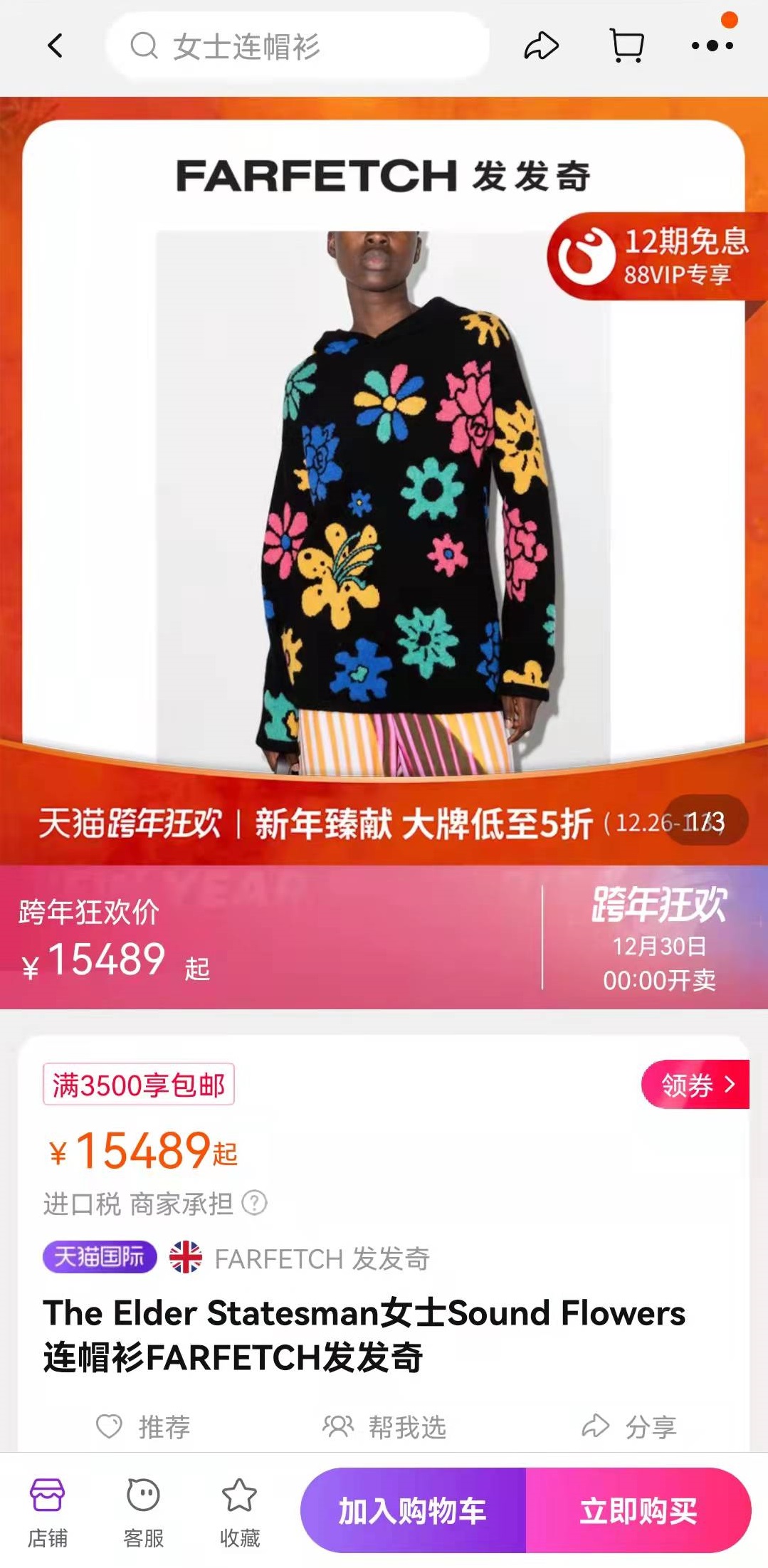
Task: Open the shopping cart icon
Action: pos(627,46)
